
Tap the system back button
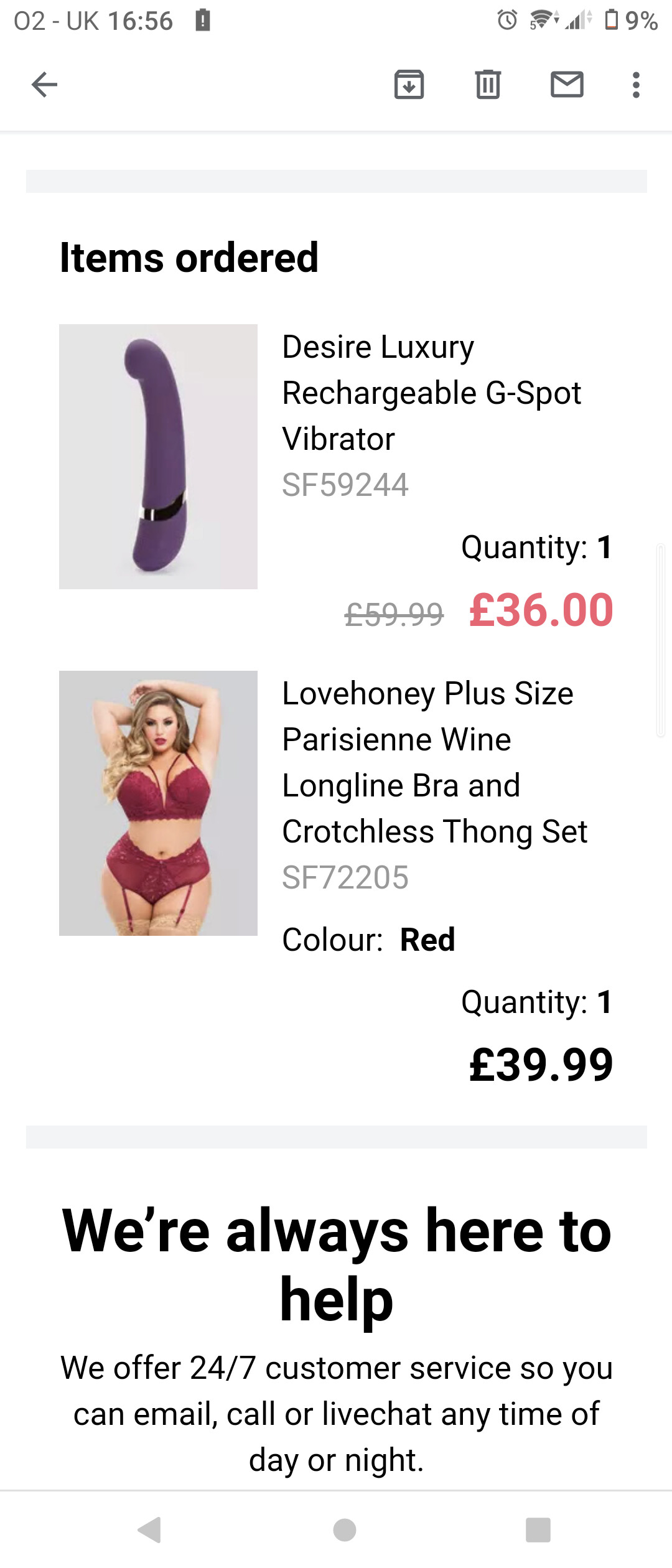(x=149, y=1530)
